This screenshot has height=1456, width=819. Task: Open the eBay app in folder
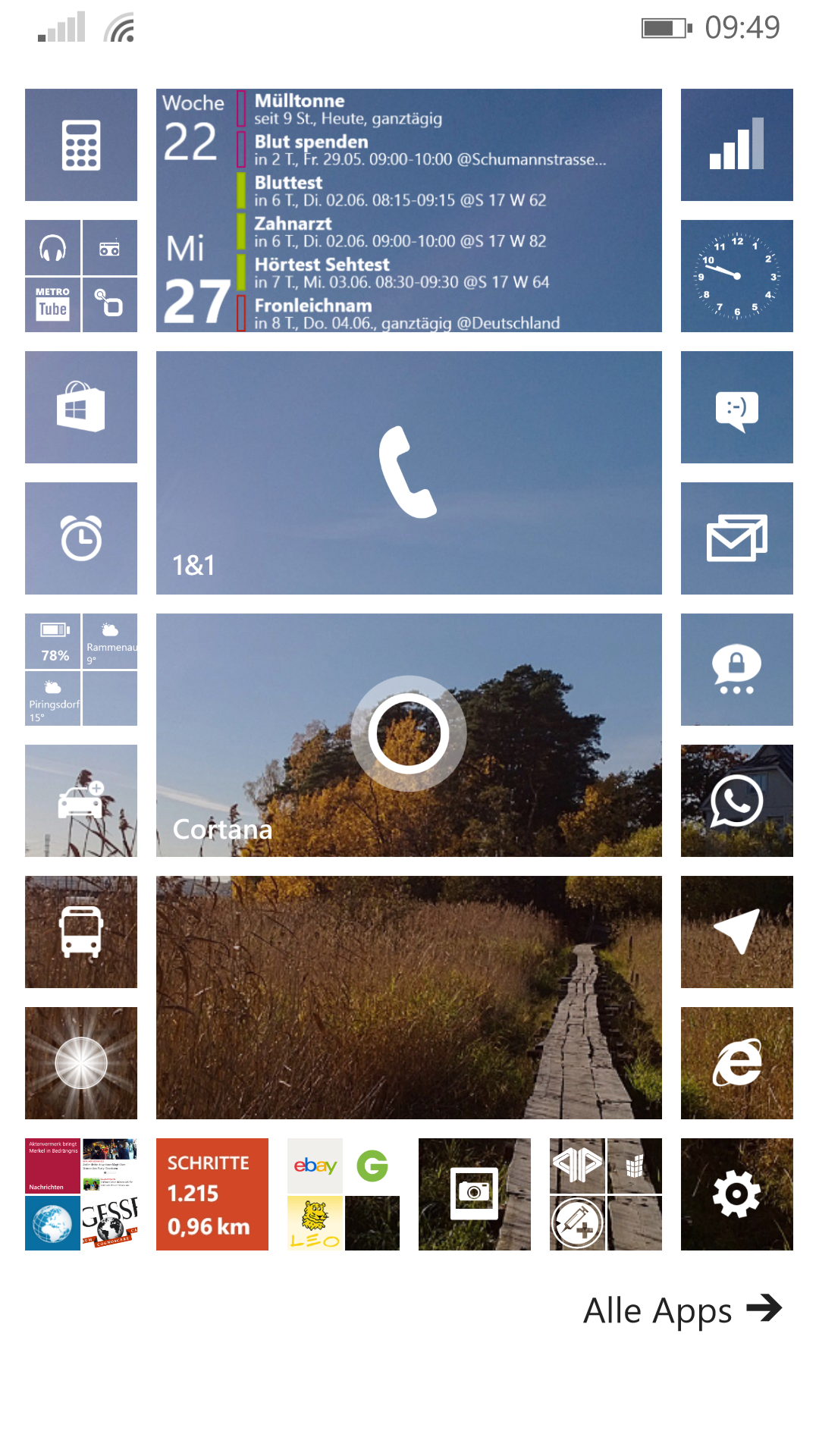coord(315,1166)
